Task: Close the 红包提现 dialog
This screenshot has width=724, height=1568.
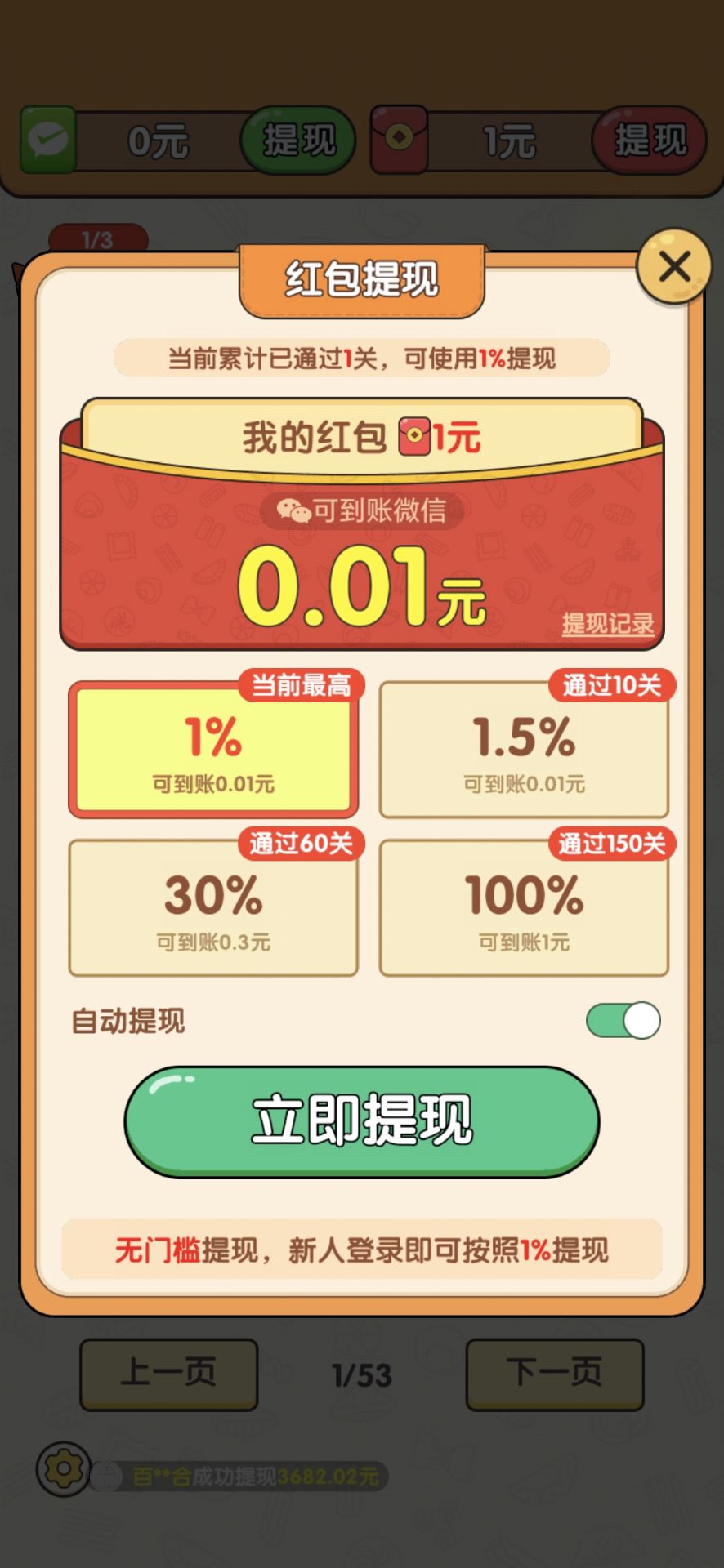Action: coord(674,266)
